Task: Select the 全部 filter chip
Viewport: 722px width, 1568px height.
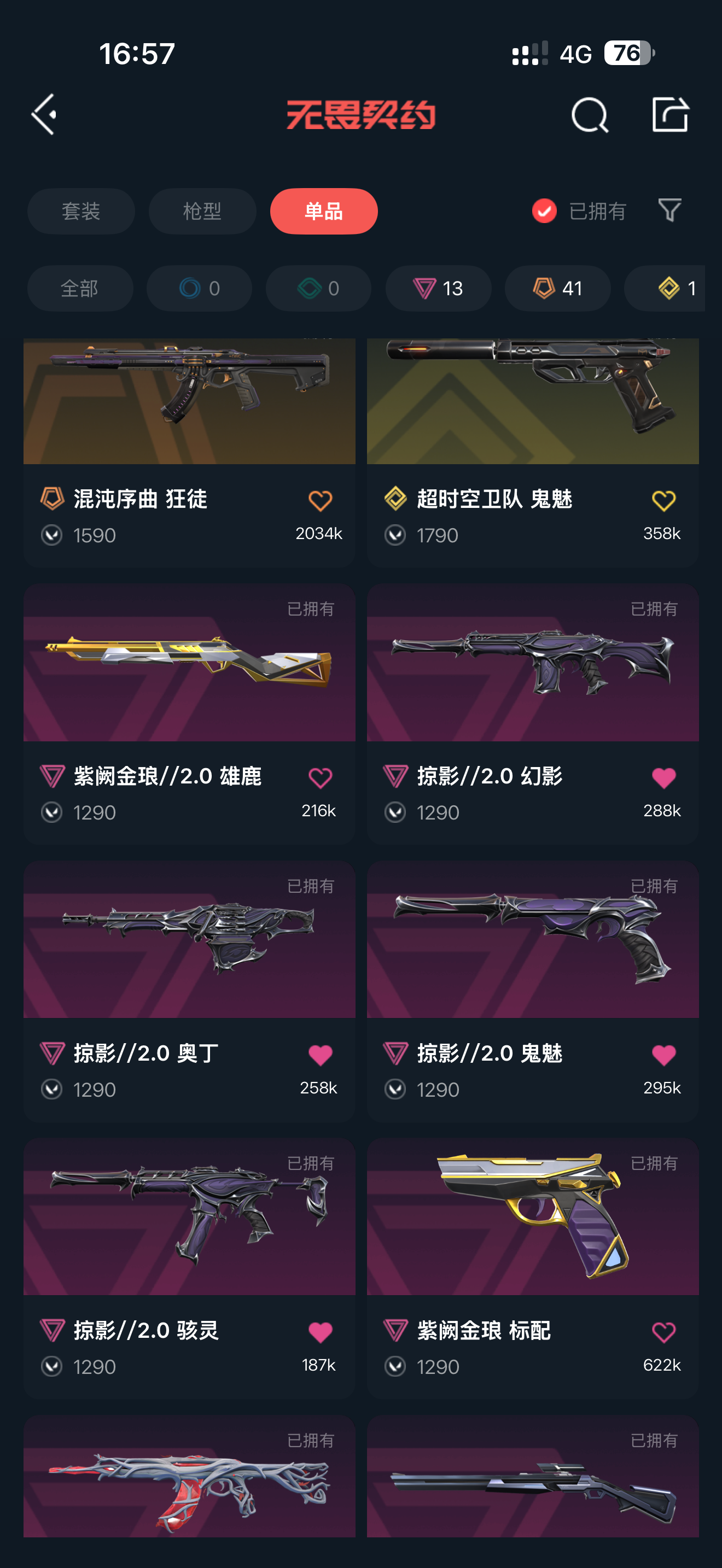Action: pos(80,289)
